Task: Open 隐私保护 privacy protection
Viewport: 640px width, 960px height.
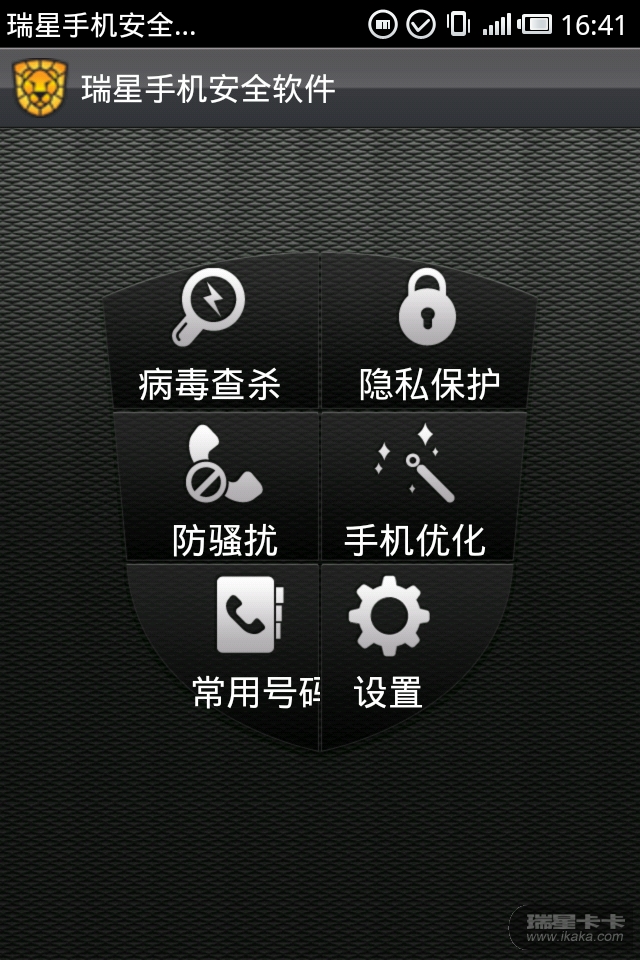Action: click(428, 335)
